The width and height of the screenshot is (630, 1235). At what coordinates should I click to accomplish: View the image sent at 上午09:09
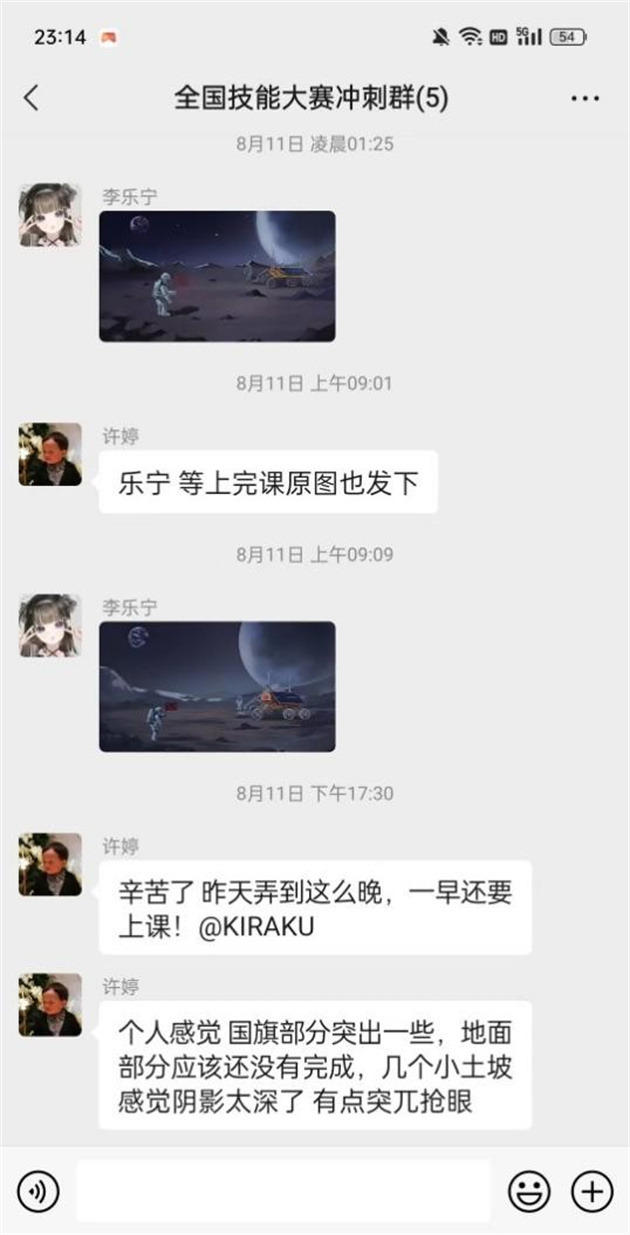pyautogui.click(x=217, y=686)
